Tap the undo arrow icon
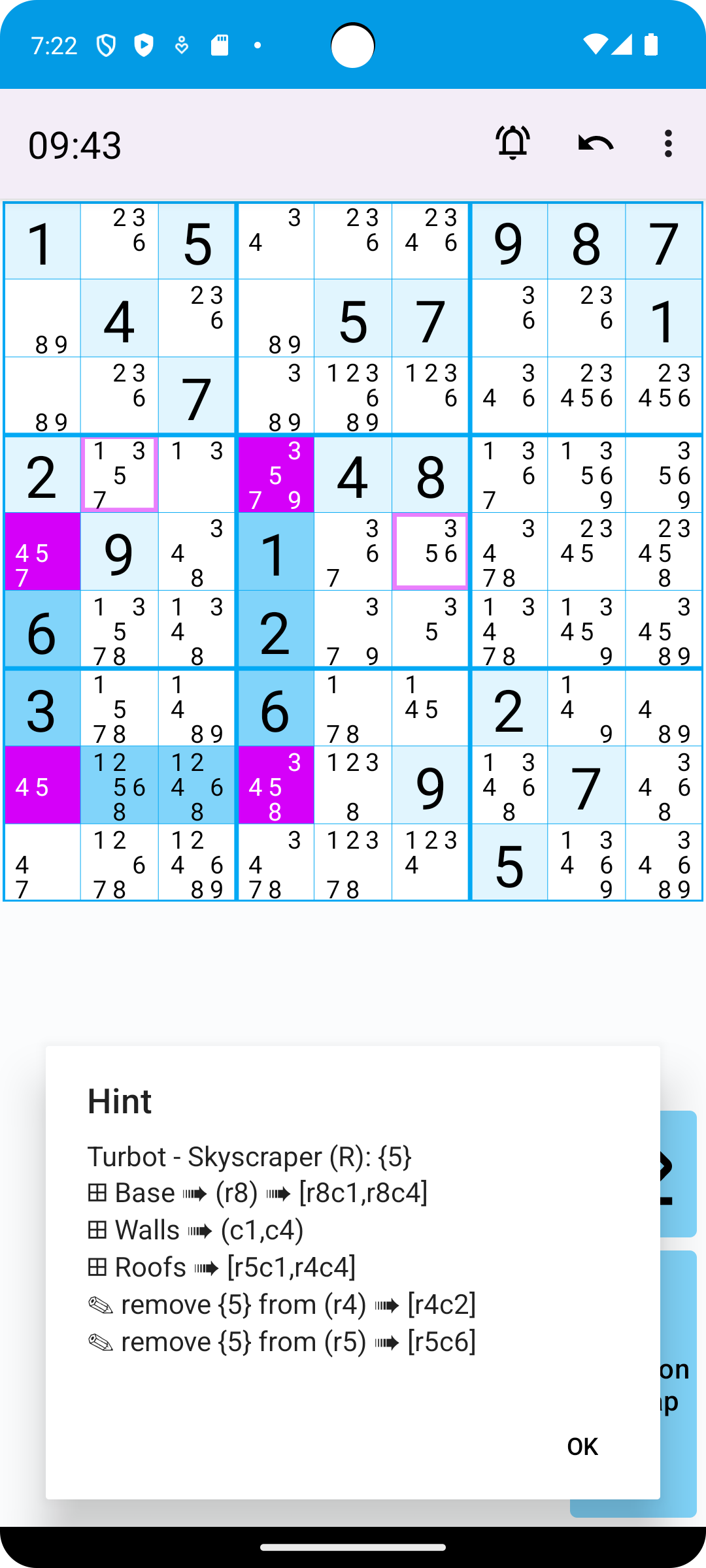Screen dimensions: 706x1568 (596, 143)
